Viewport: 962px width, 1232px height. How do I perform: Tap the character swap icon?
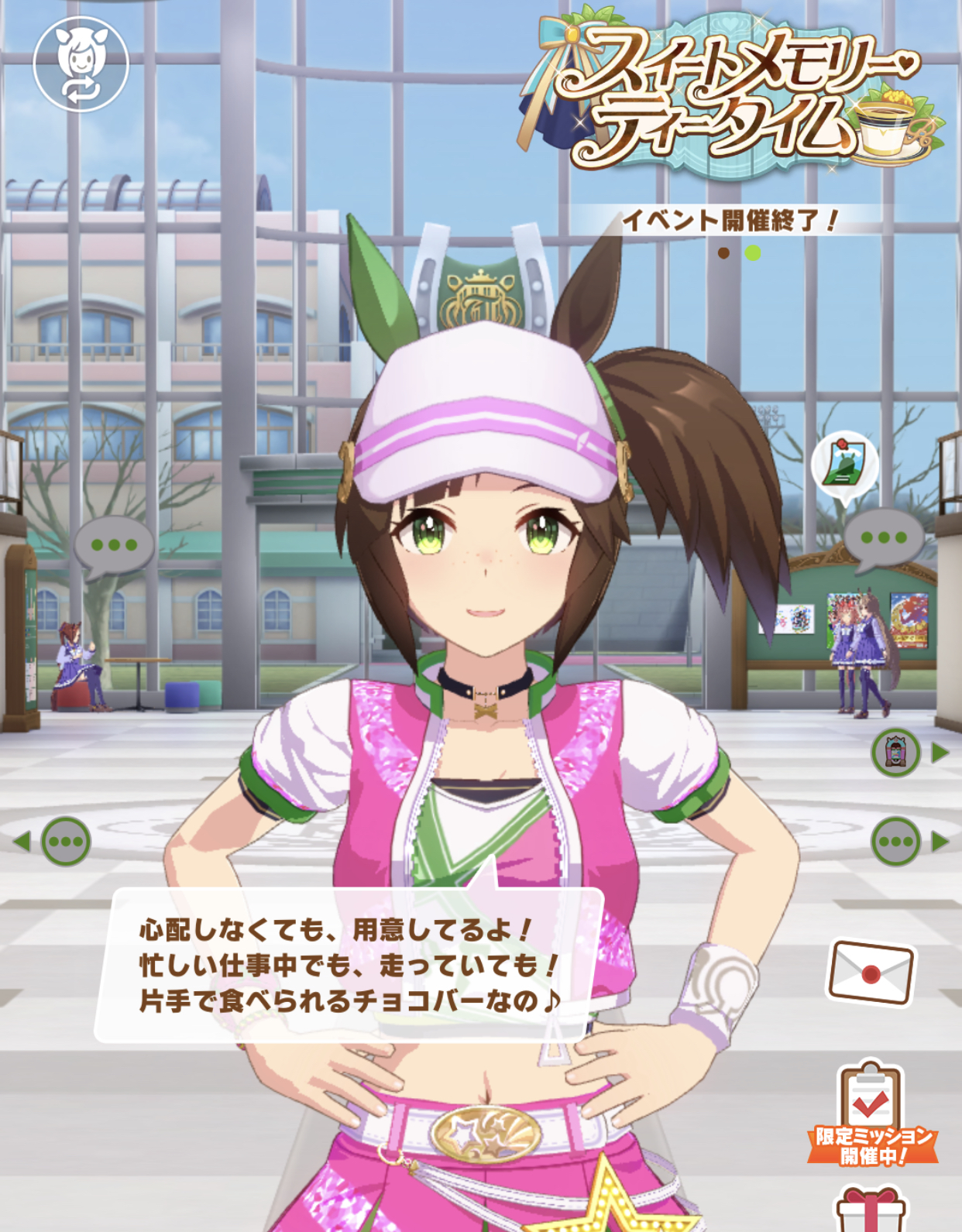(81, 64)
